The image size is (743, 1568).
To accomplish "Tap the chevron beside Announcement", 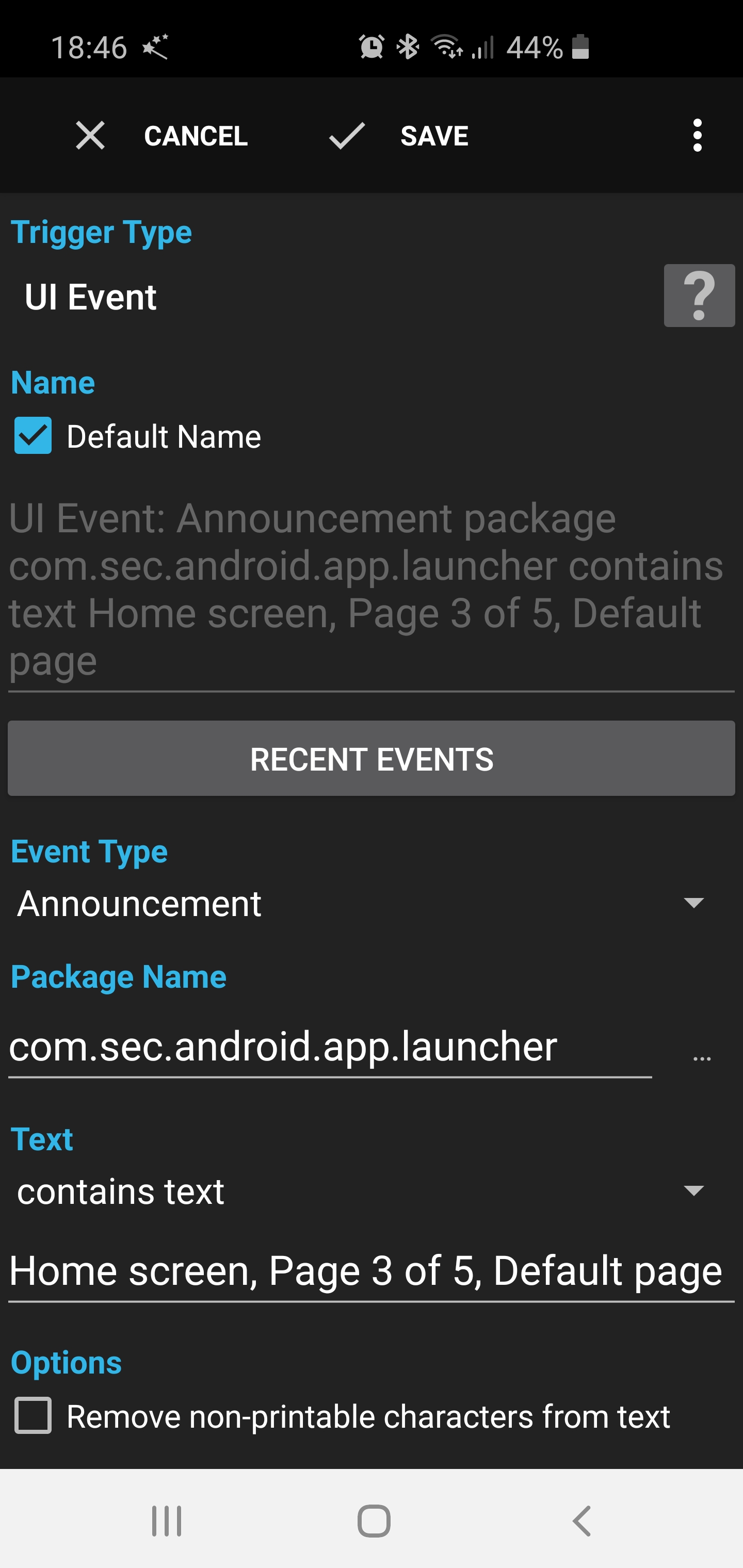I will (x=694, y=905).
